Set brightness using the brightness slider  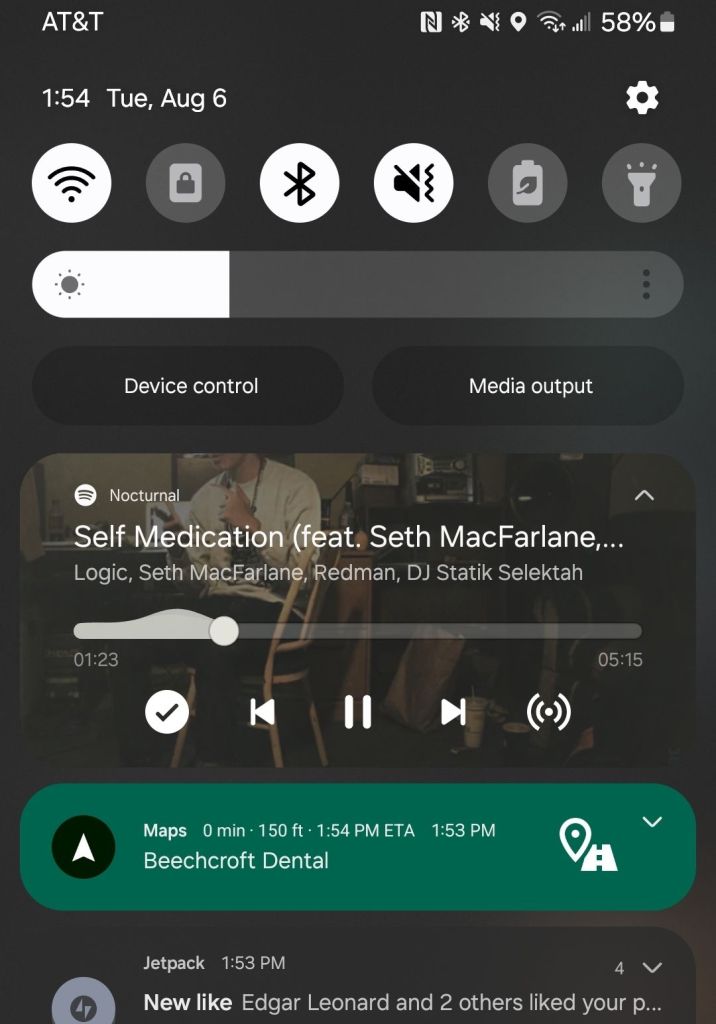coord(300,284)
